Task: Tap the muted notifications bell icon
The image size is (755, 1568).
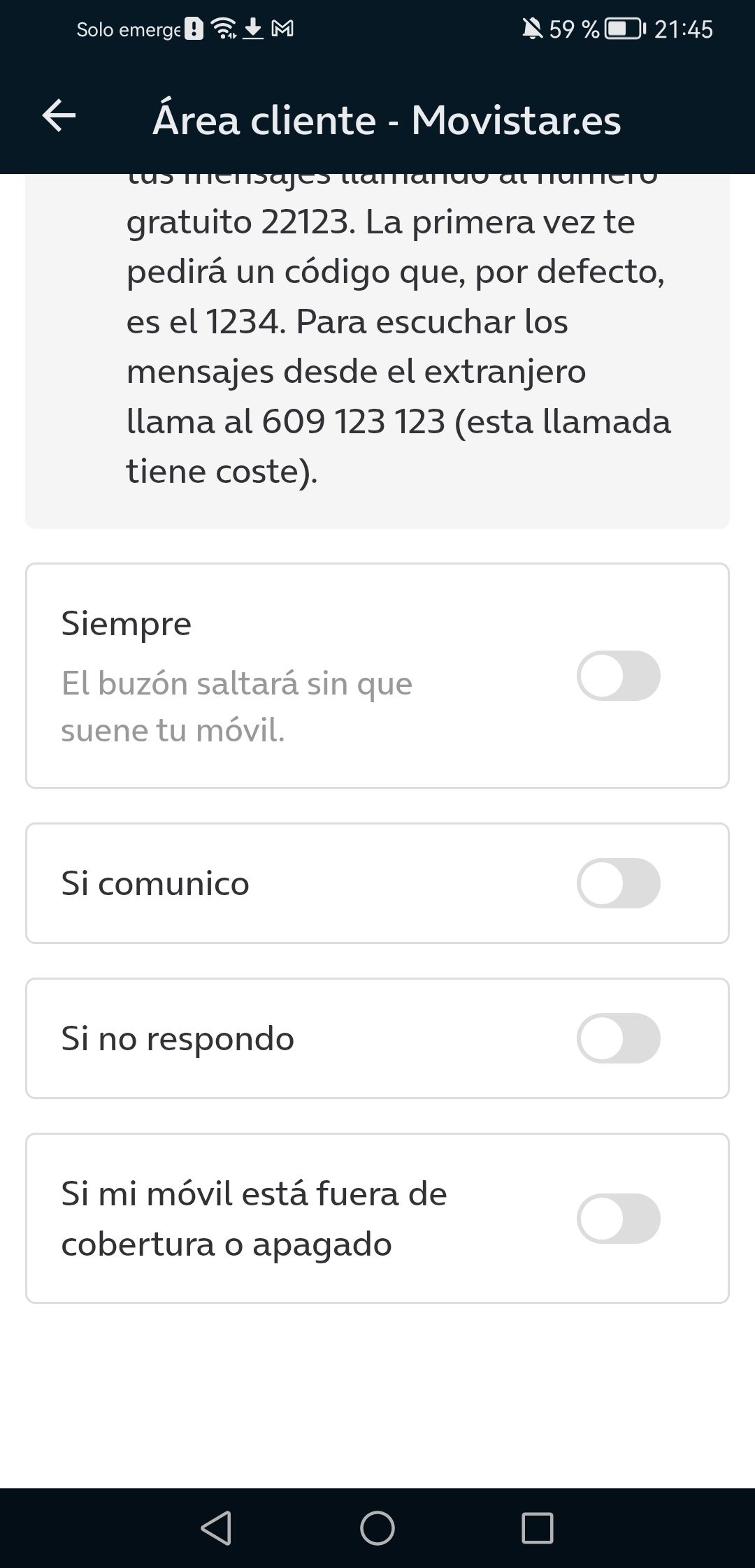Action: click(533, 28)
